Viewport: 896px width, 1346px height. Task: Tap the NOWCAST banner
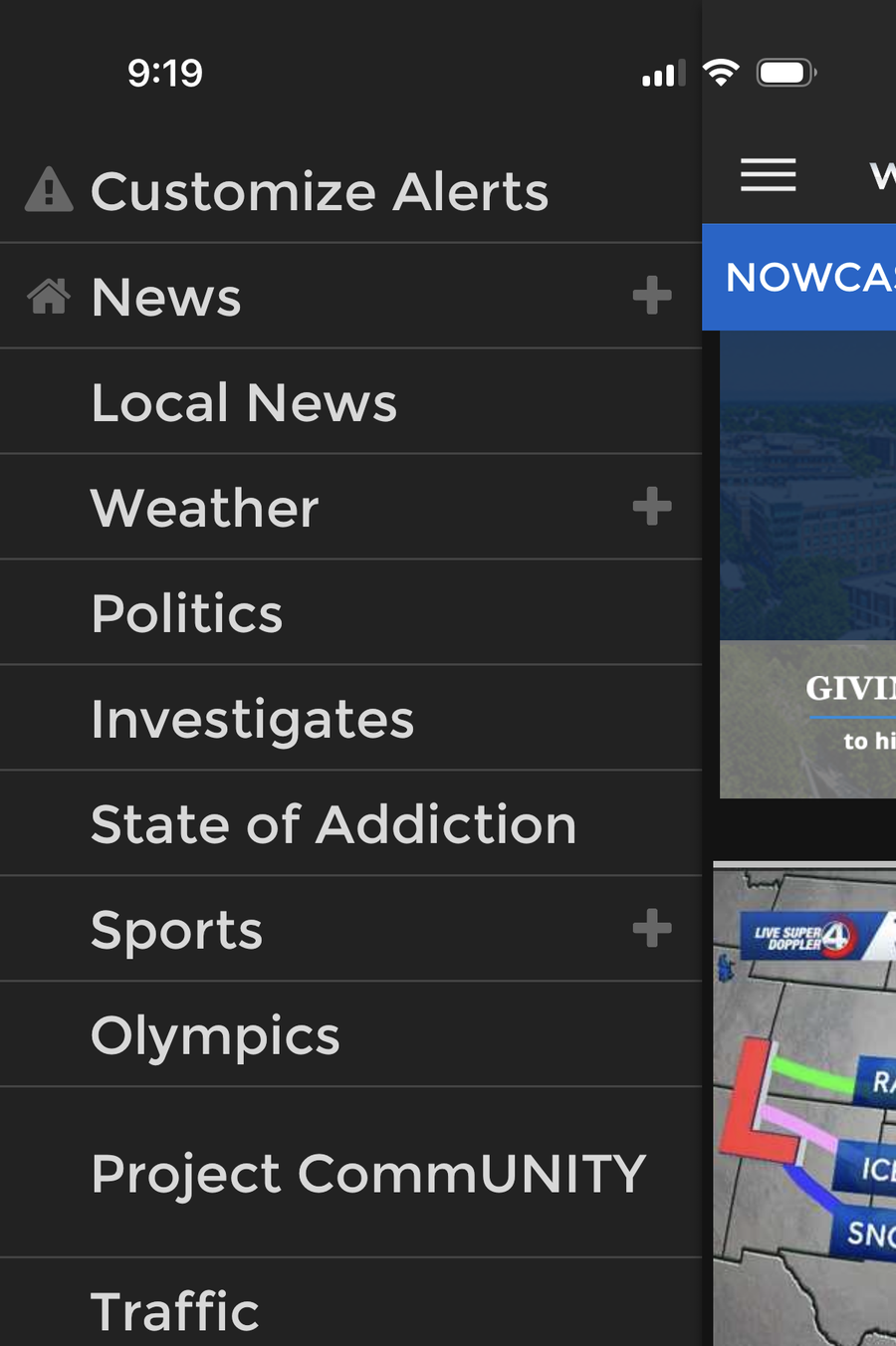pyautogui.click(x=806, y=278)
